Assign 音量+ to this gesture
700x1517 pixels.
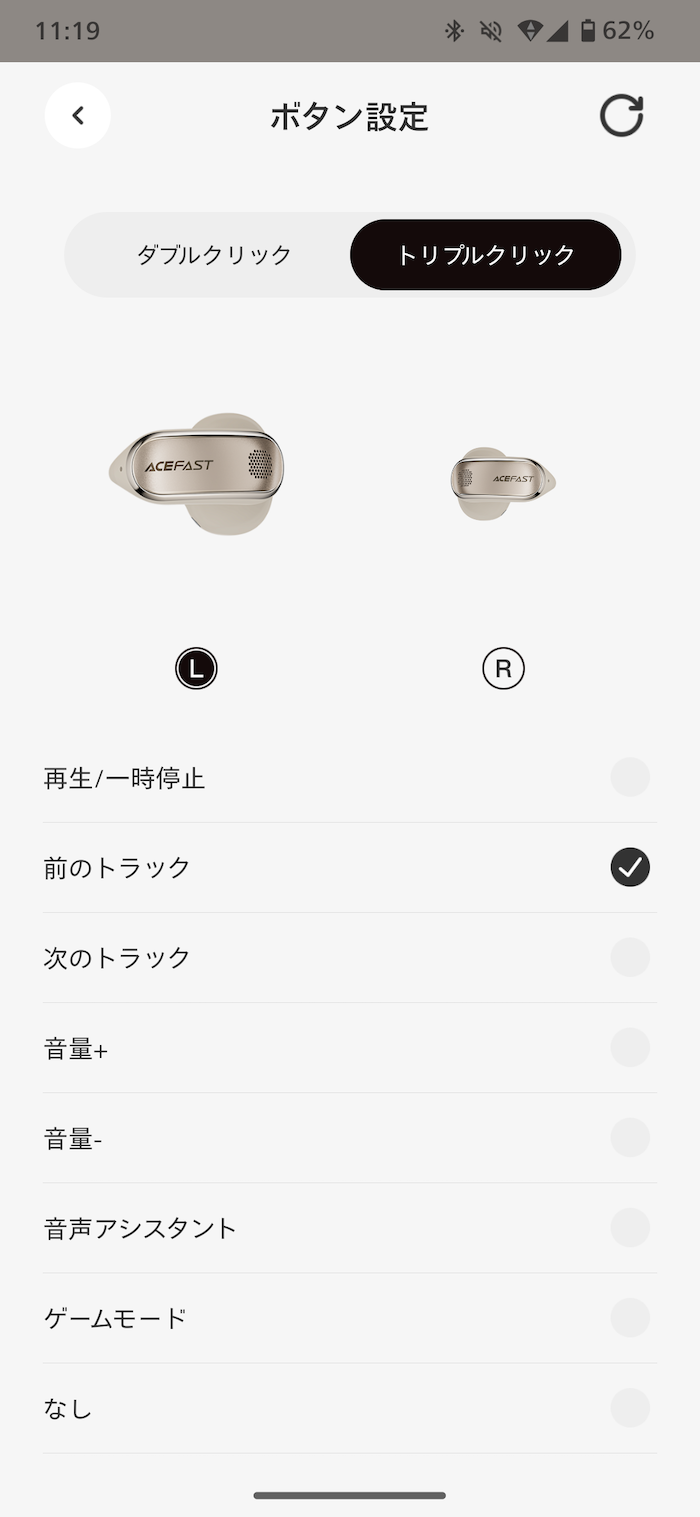[629, 1047]
